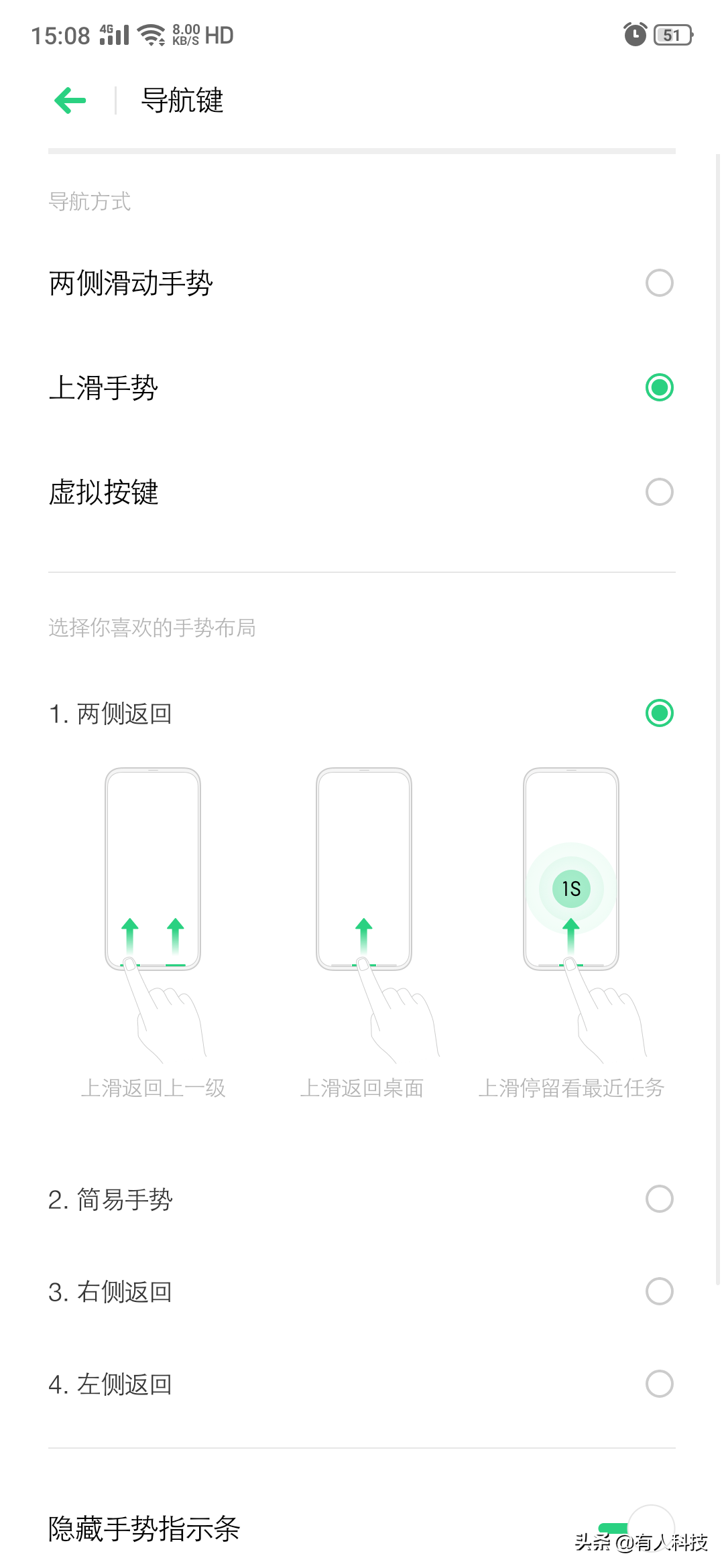This screenshot has height=1568, width=724.
Task: Choose 上滑手势 navigation method
Action: click(659, 387)
